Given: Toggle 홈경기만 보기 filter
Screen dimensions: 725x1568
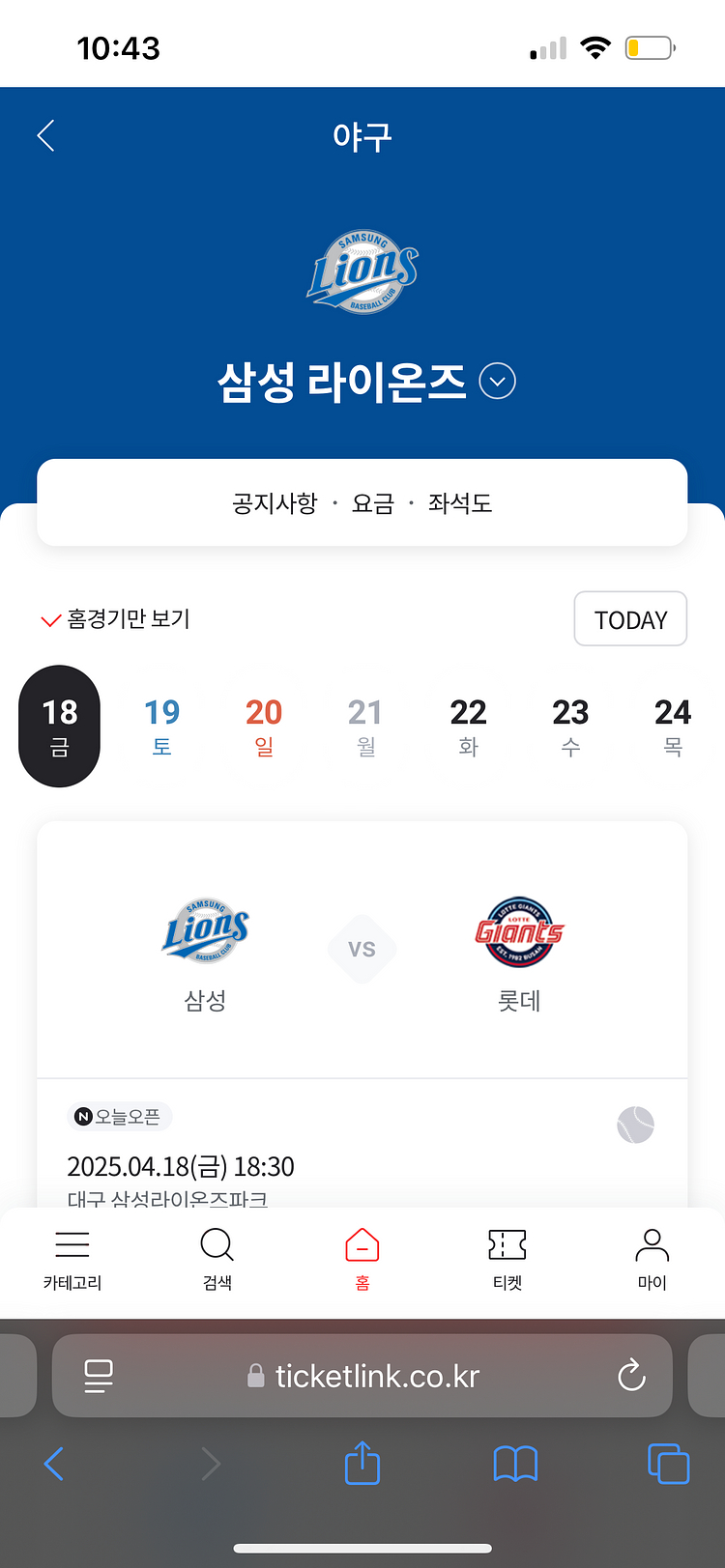Looking at the screenshot, I should [116, 619].
